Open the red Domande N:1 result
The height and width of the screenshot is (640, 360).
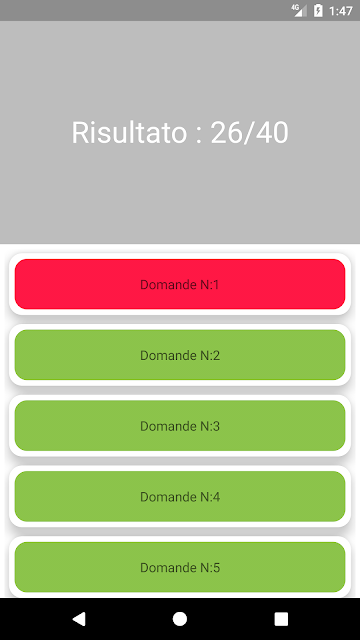[180, 284]
